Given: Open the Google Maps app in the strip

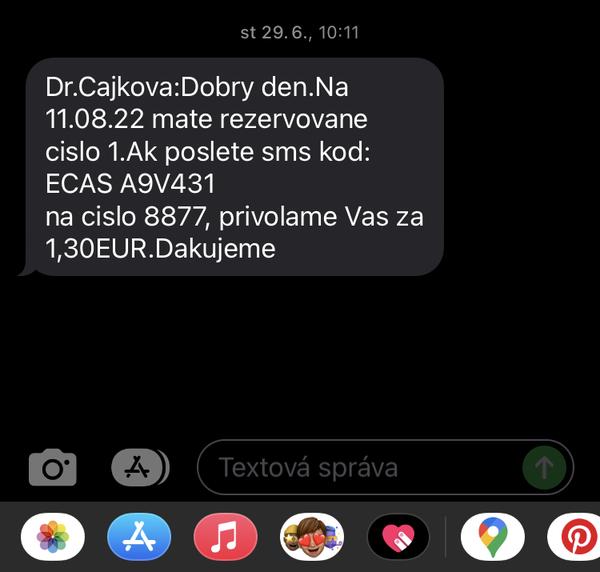Looking at the screenshot, I should [492, 539].
